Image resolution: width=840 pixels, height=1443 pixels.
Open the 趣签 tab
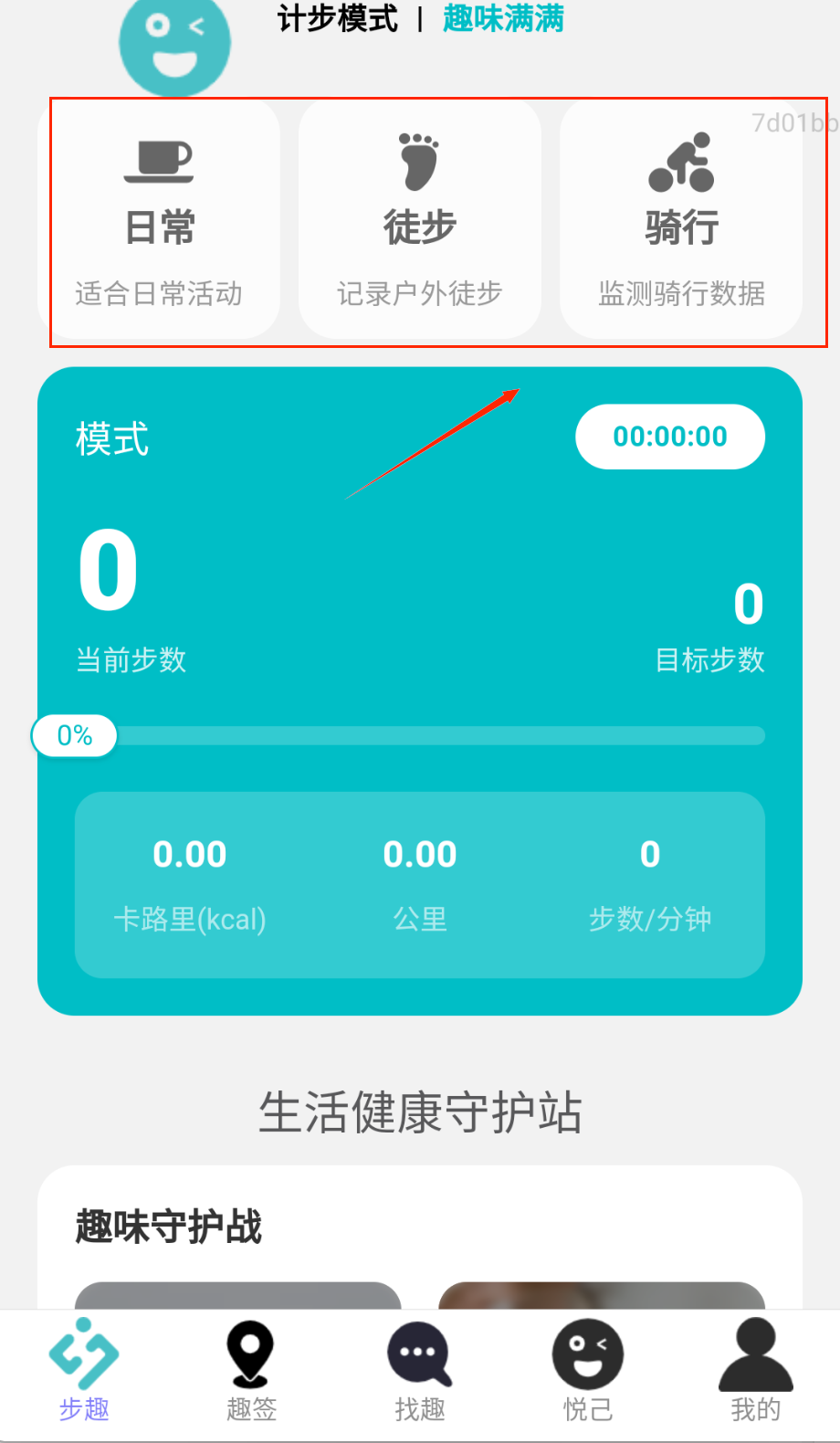pyautogui.click(x=251, y=1370)
